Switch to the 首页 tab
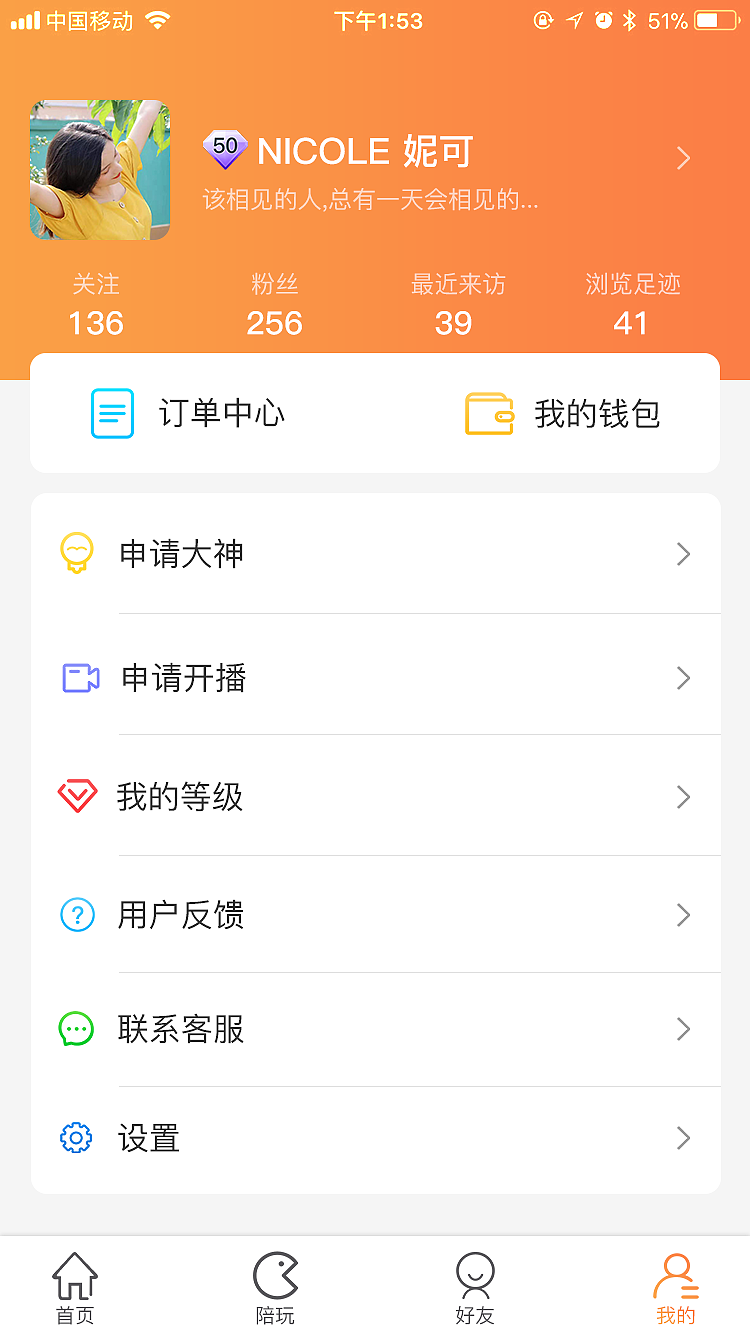This screenshot has width=750, height=1334. point(75,1285)
